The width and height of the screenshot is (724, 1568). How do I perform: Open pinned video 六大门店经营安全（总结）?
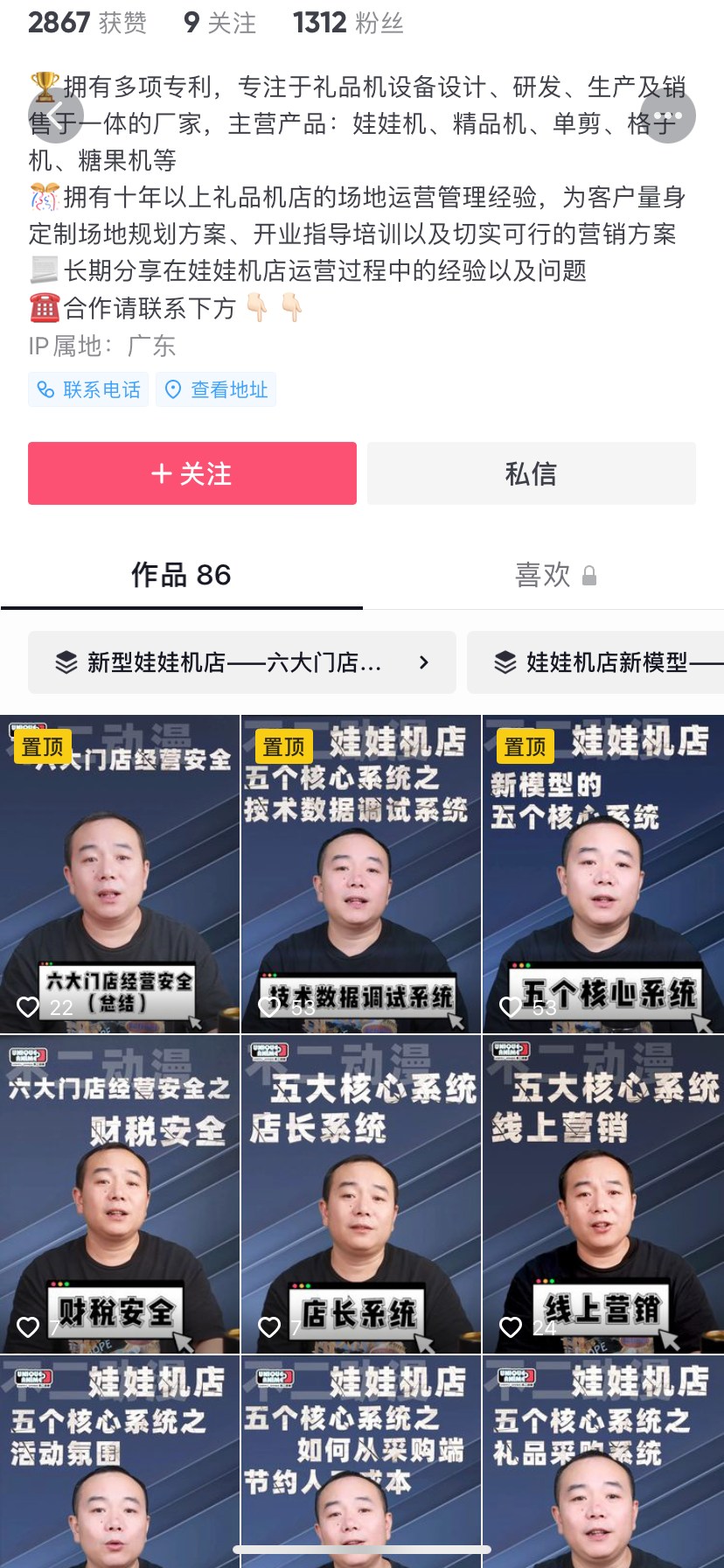coord(120,875)
